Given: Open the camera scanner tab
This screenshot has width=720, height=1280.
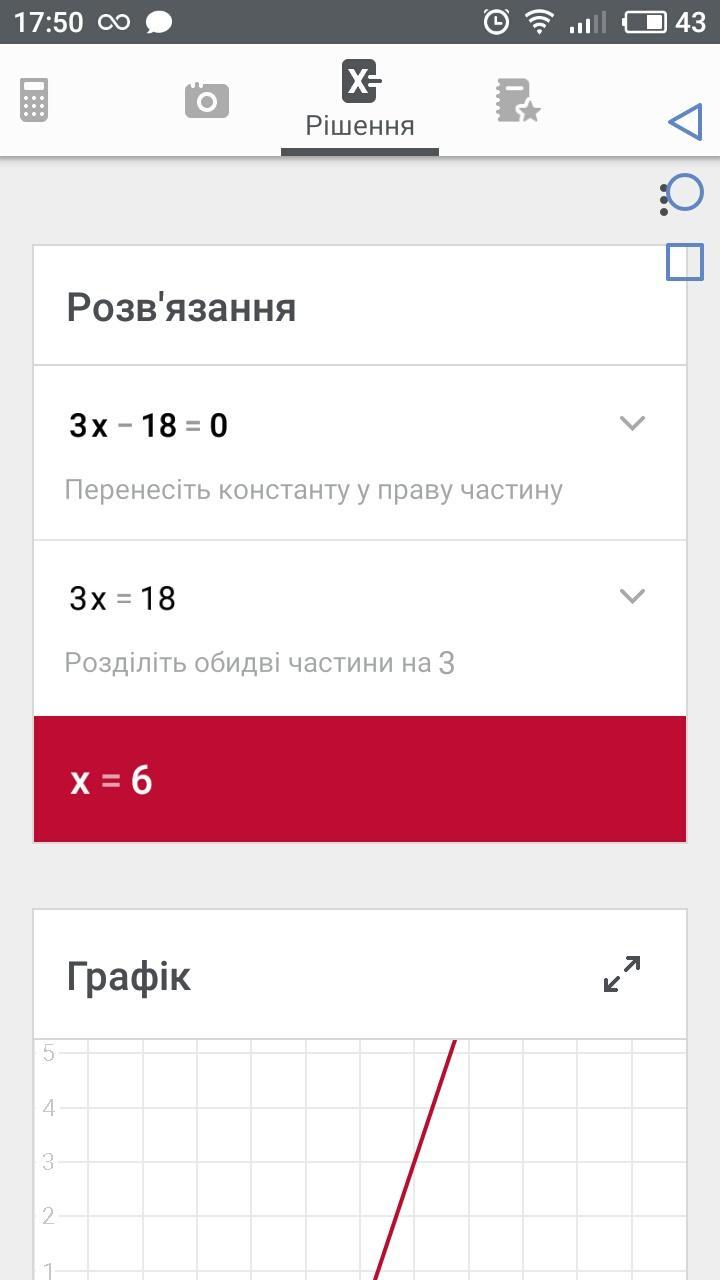Looking at the screenshot, I should click(207, 100).
